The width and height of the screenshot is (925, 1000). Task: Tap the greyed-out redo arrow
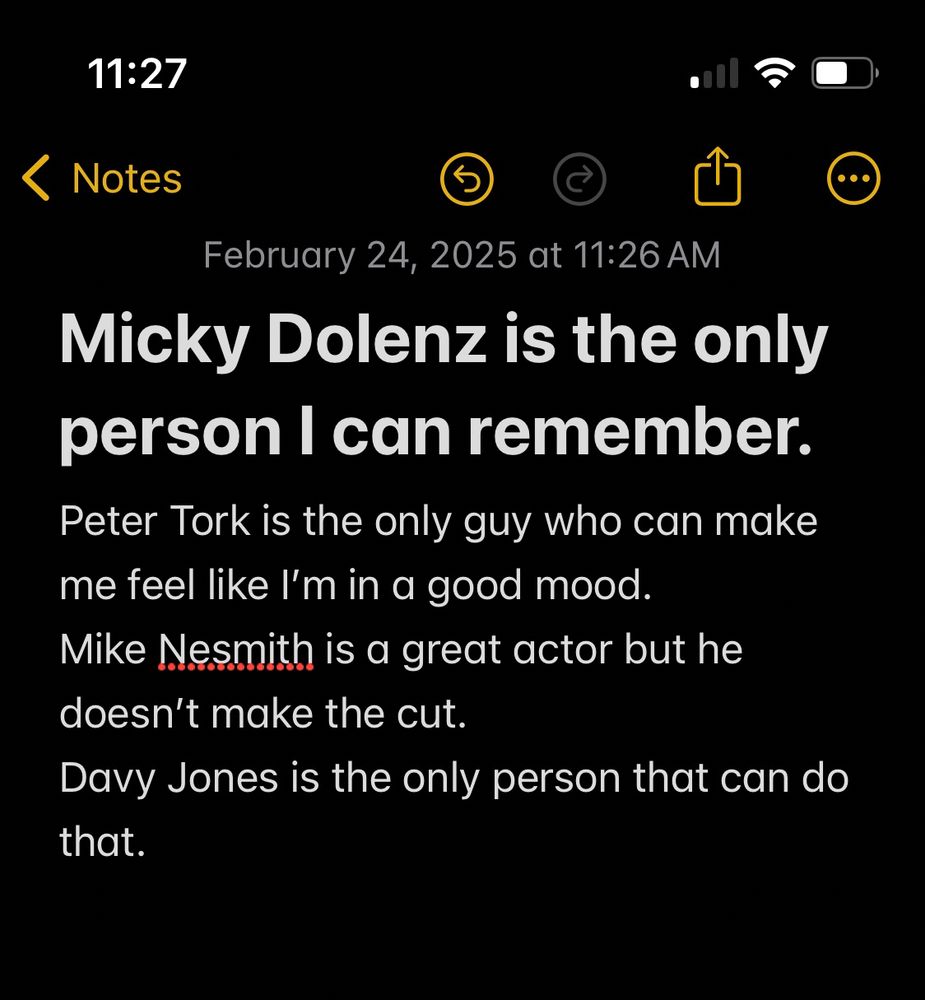coord(580,180)
